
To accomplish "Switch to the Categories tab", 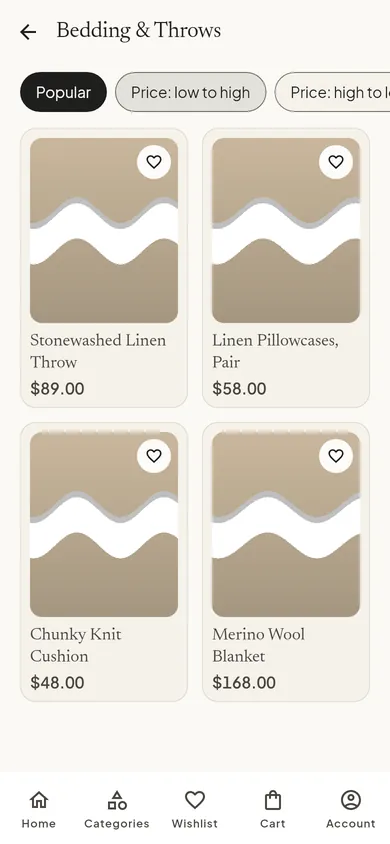I will point(117,809).
